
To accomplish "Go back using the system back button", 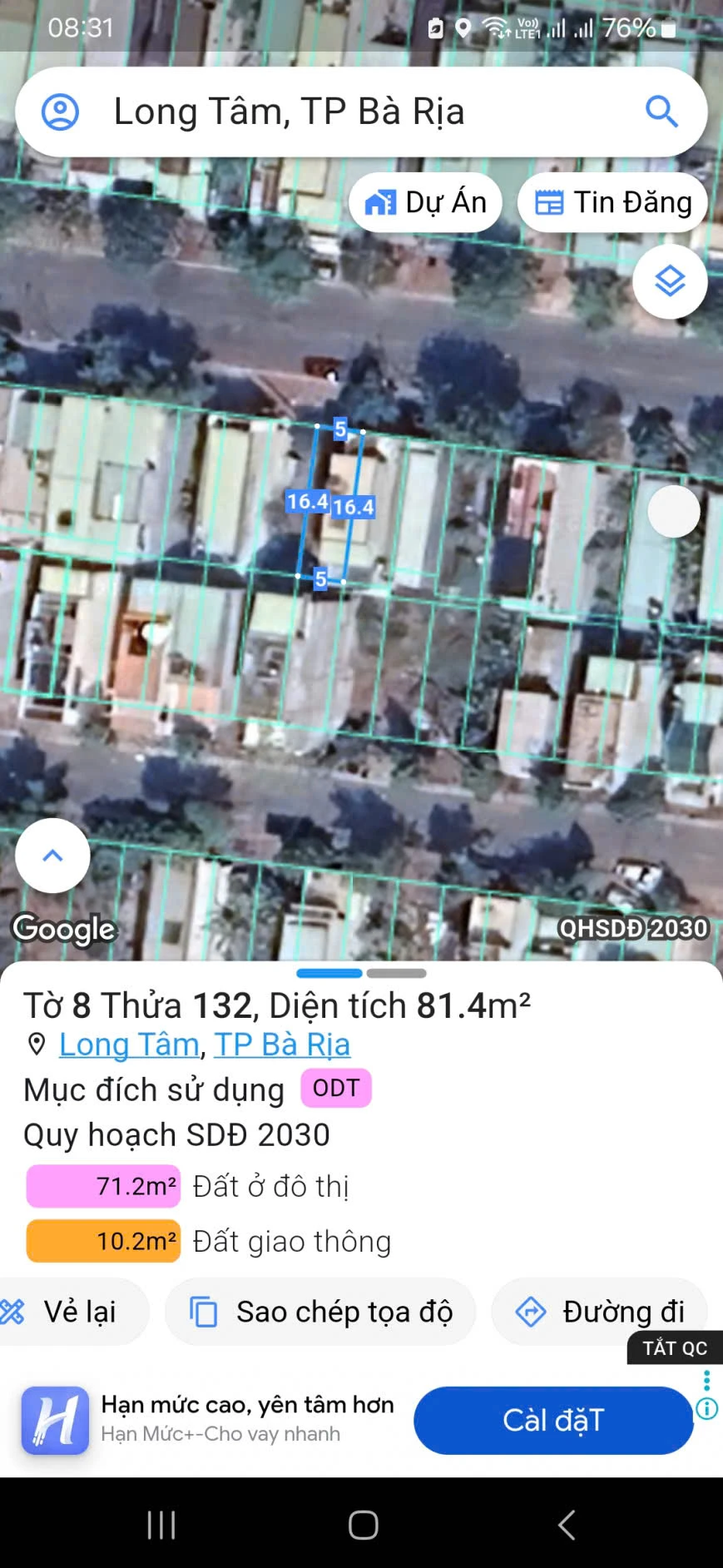I will (566, 1525).
